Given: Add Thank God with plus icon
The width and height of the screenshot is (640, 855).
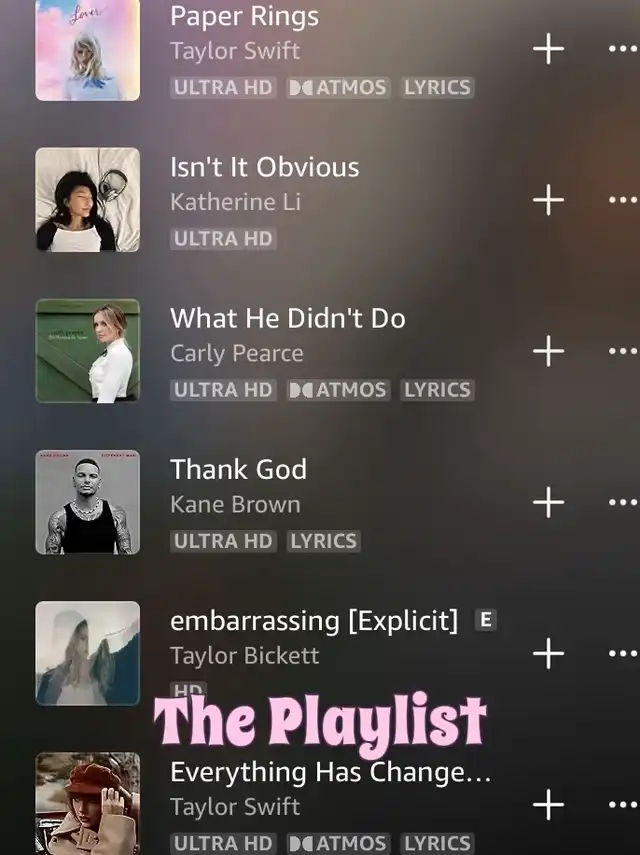Looking at the screenshot, I should tap(548, 502).
